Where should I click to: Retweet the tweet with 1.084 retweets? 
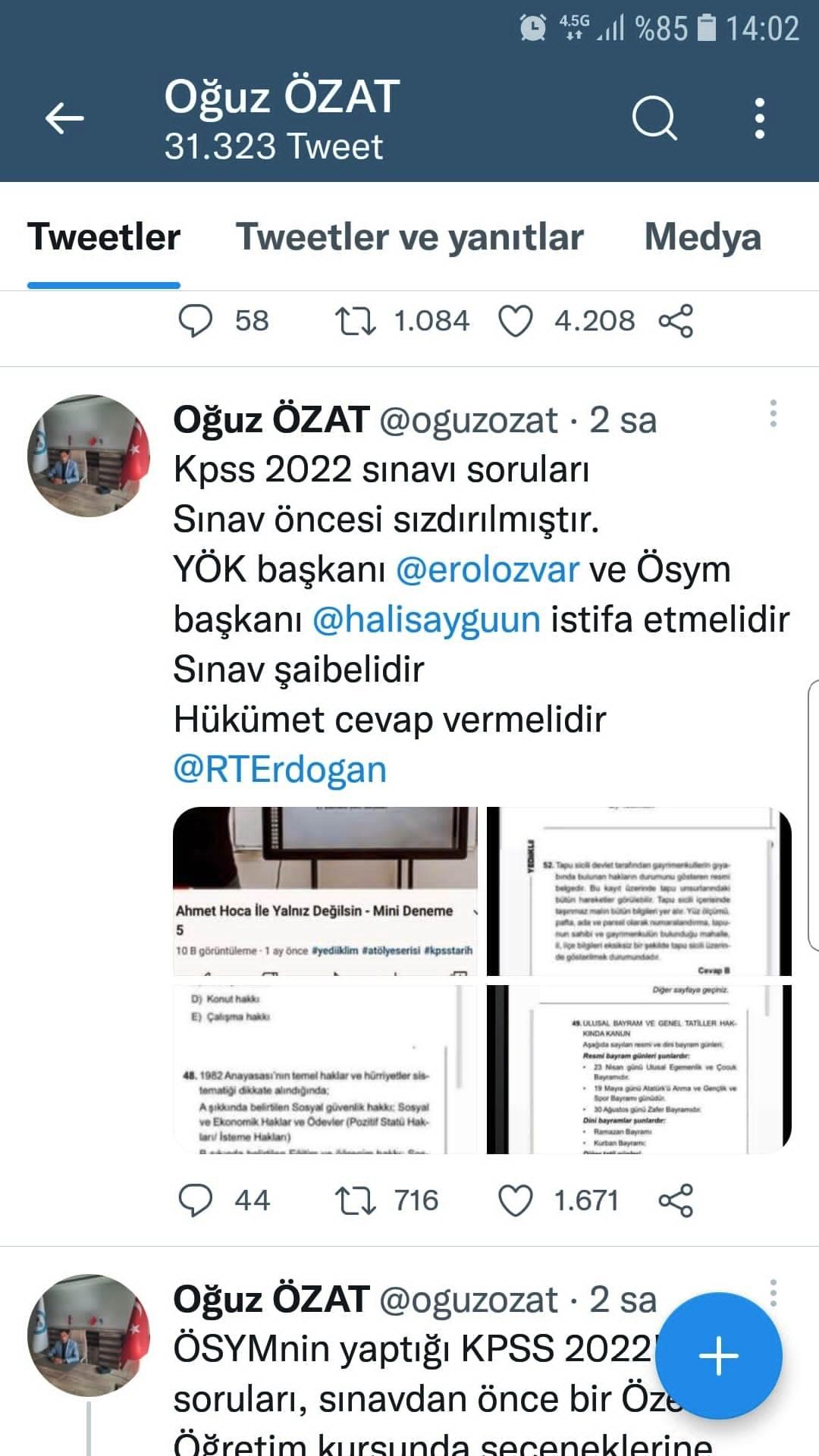tap(355, 321)
